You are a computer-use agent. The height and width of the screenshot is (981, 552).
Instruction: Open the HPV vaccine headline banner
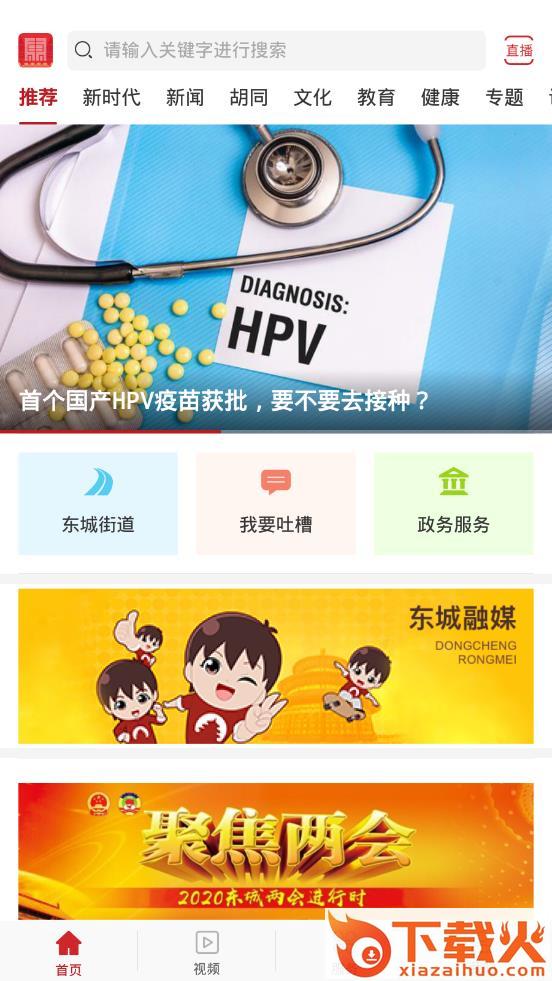pyautogui.click(x=276, y=278)
